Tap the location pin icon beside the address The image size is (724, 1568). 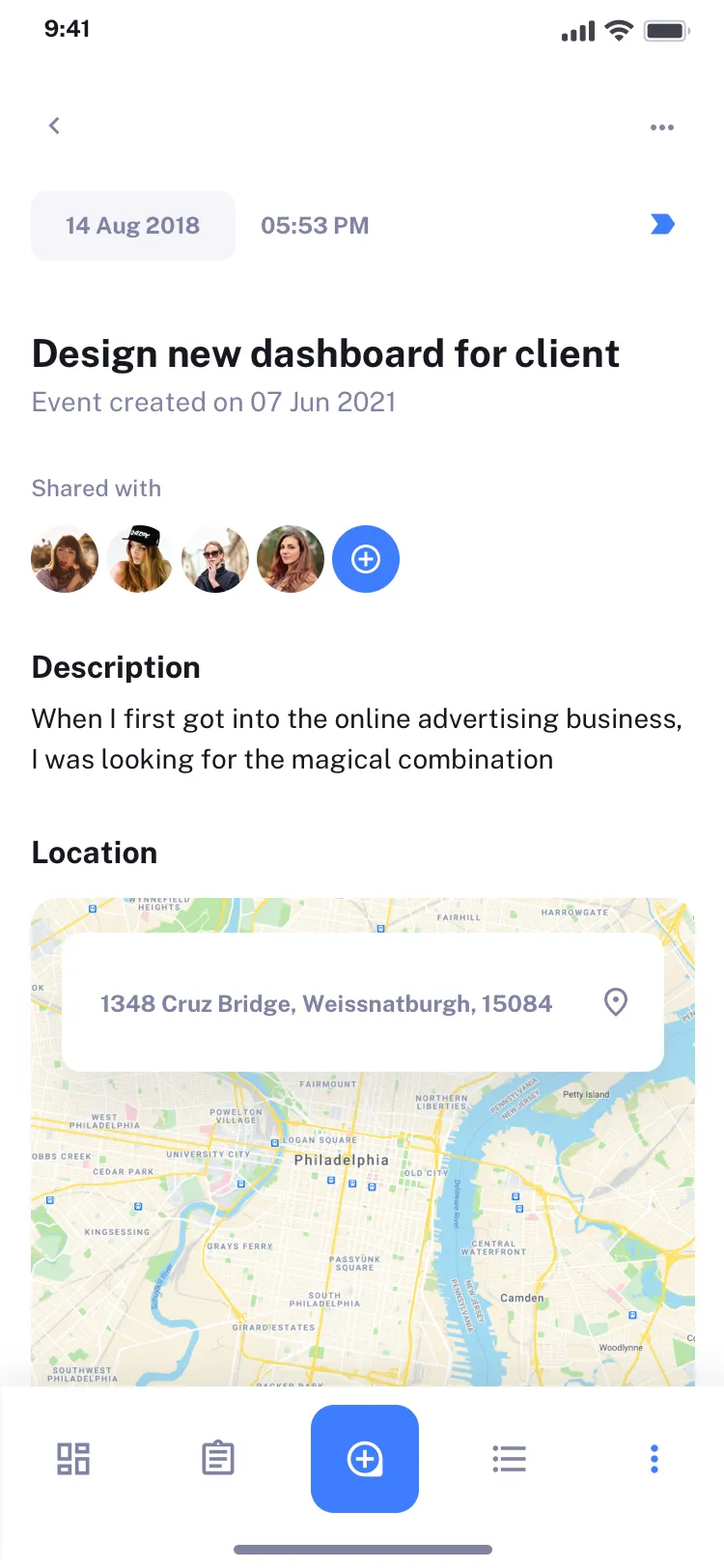[615, 1002]
